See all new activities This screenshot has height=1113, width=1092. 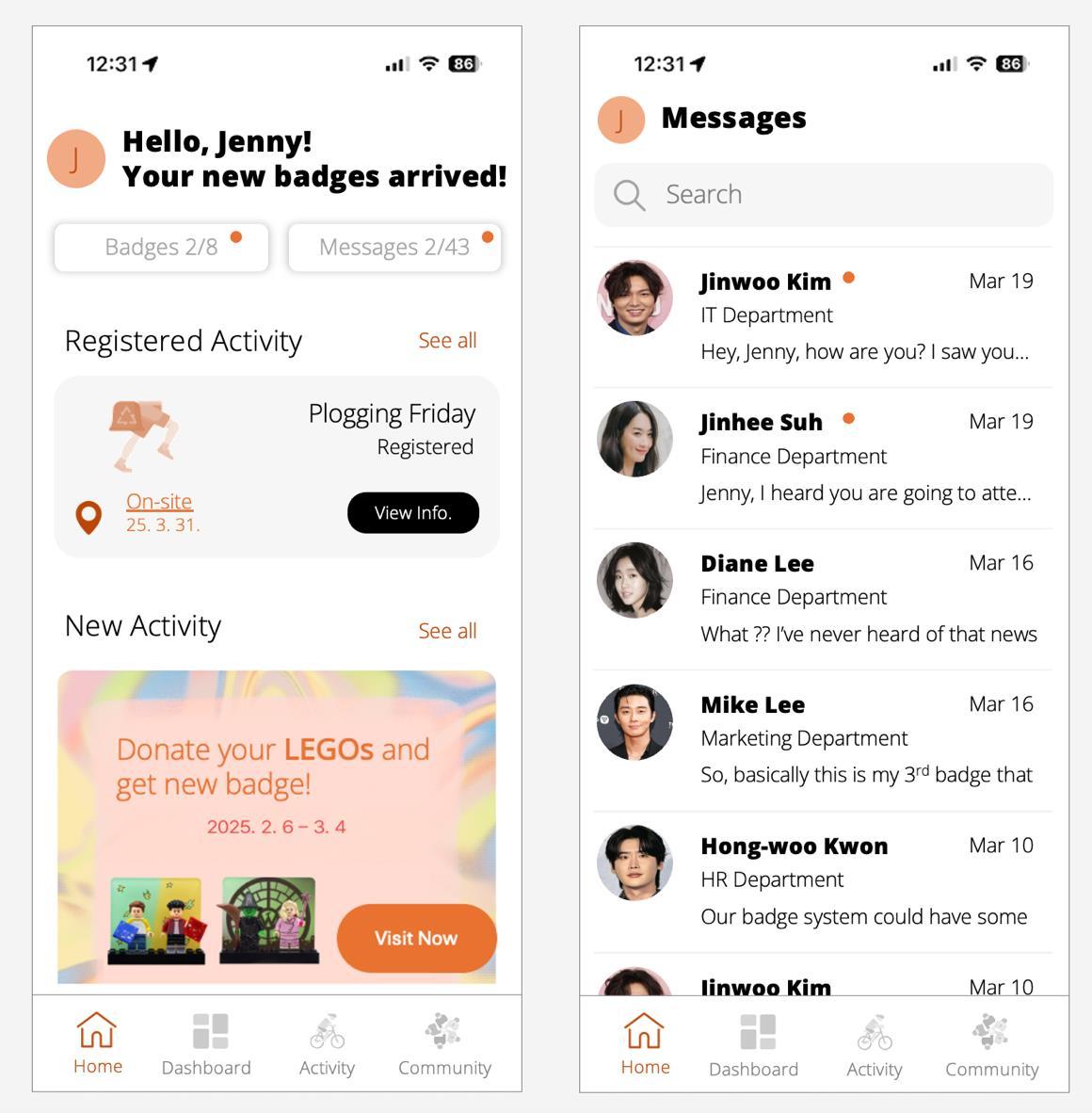[447, 630]
